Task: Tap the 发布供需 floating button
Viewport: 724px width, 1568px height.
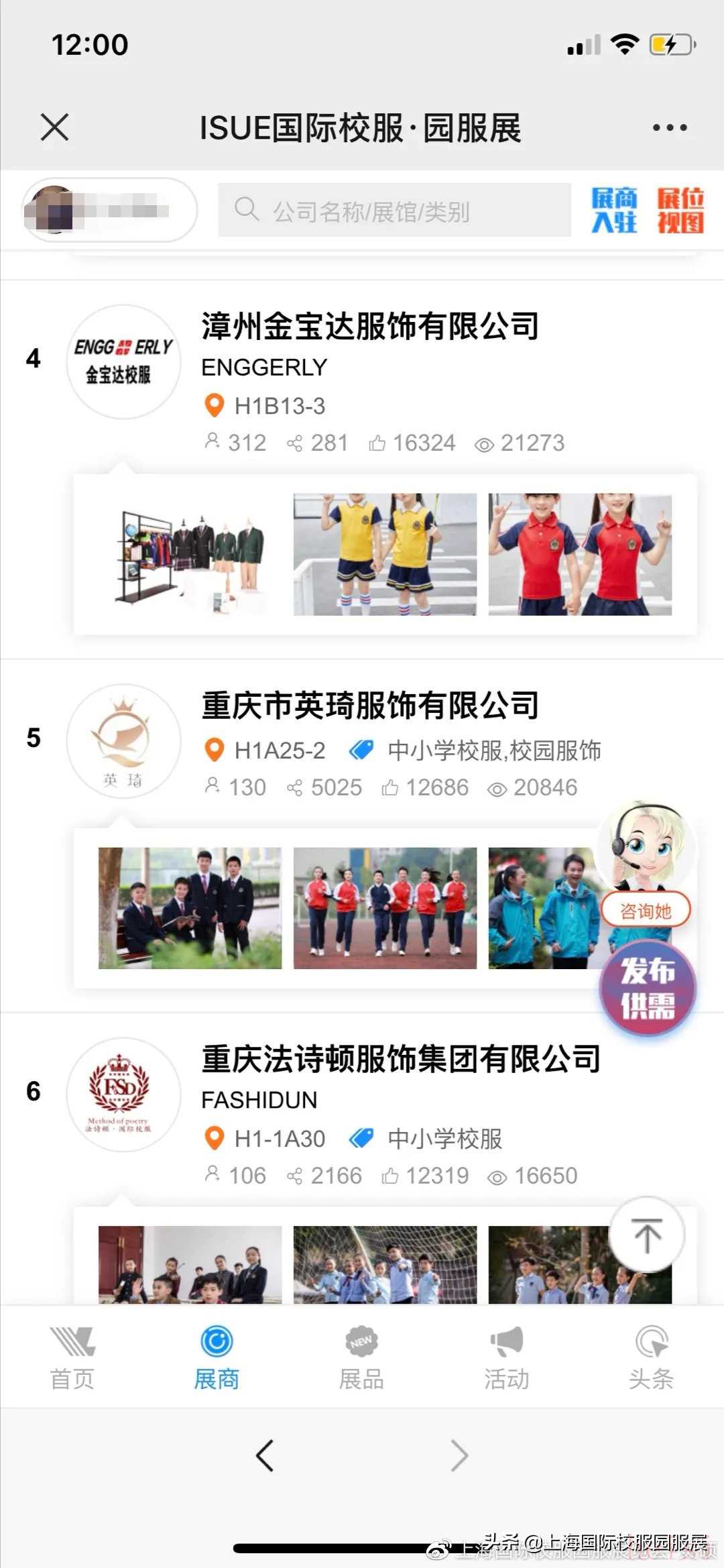Action: click(647, 989)
